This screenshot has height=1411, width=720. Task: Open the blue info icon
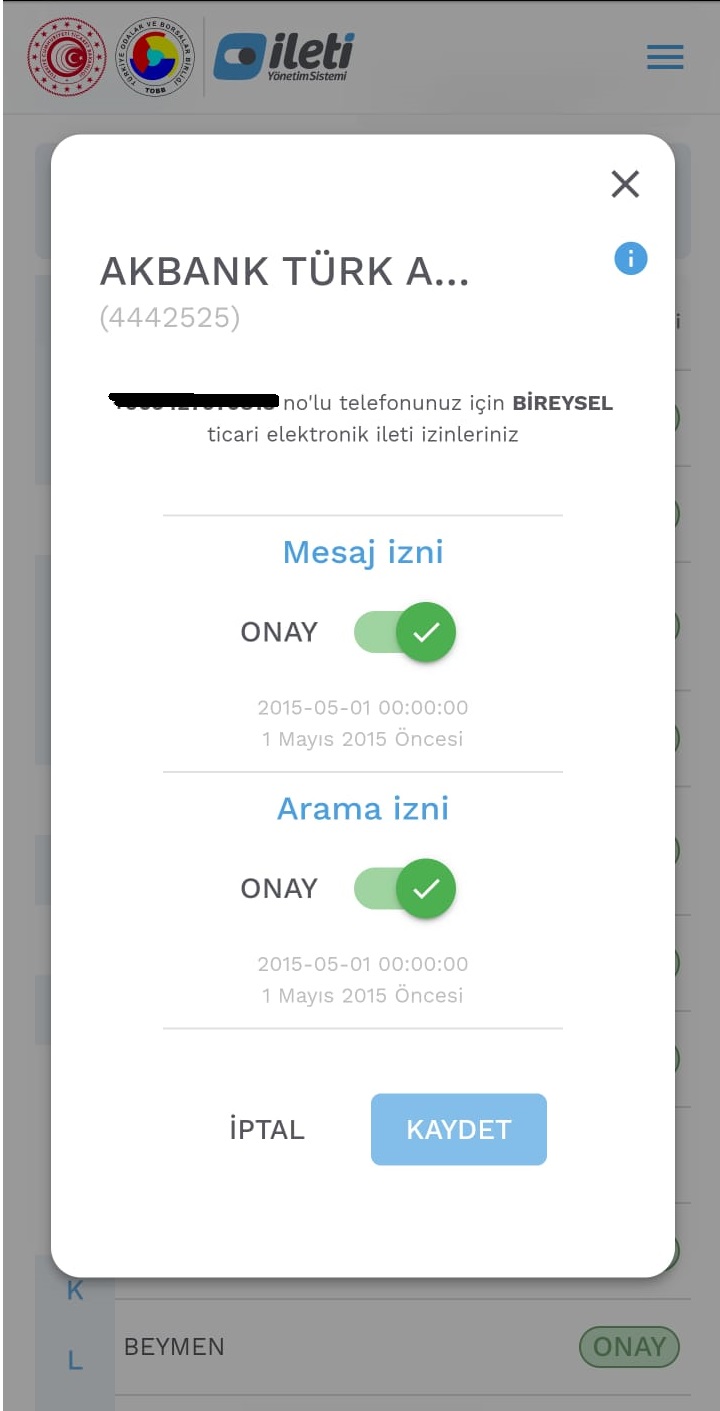[631, 259]
